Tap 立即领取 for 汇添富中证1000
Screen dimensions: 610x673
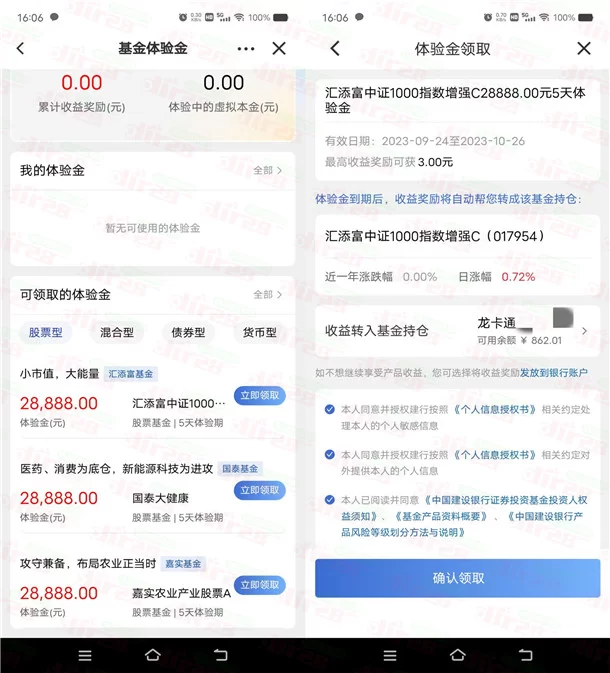(259, 395)
